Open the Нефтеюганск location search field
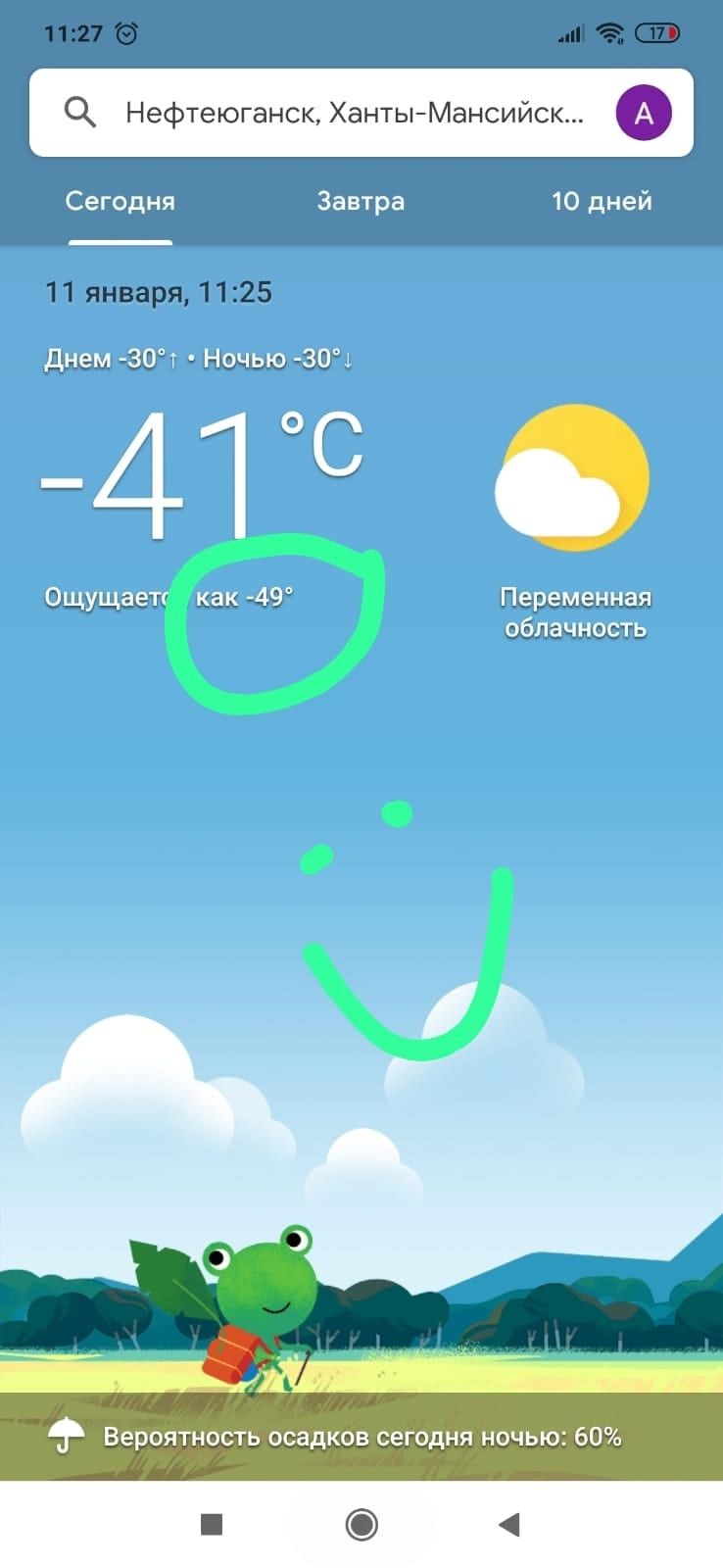The height and width of the screenshot is (1568, 723). coord(353,114)
